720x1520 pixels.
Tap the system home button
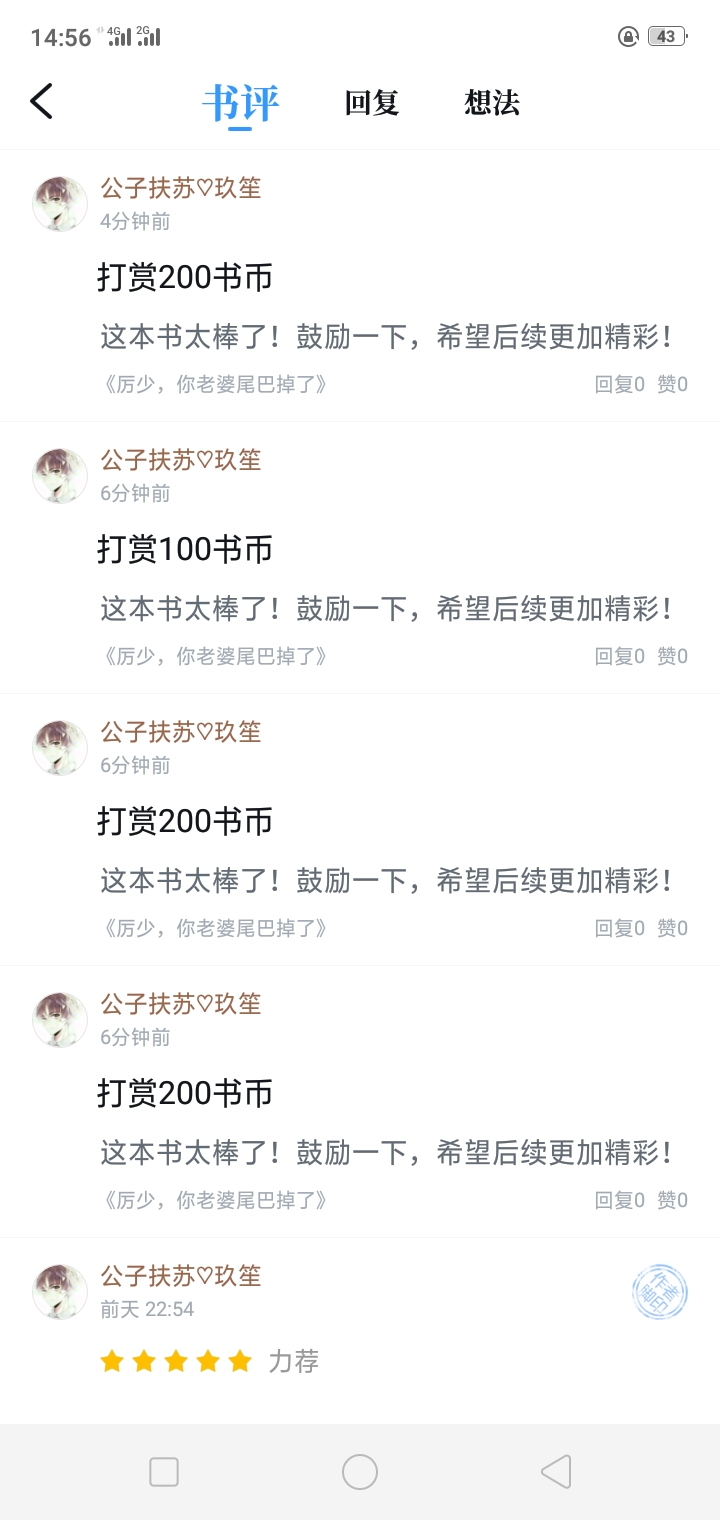(x=360, y=1472)
